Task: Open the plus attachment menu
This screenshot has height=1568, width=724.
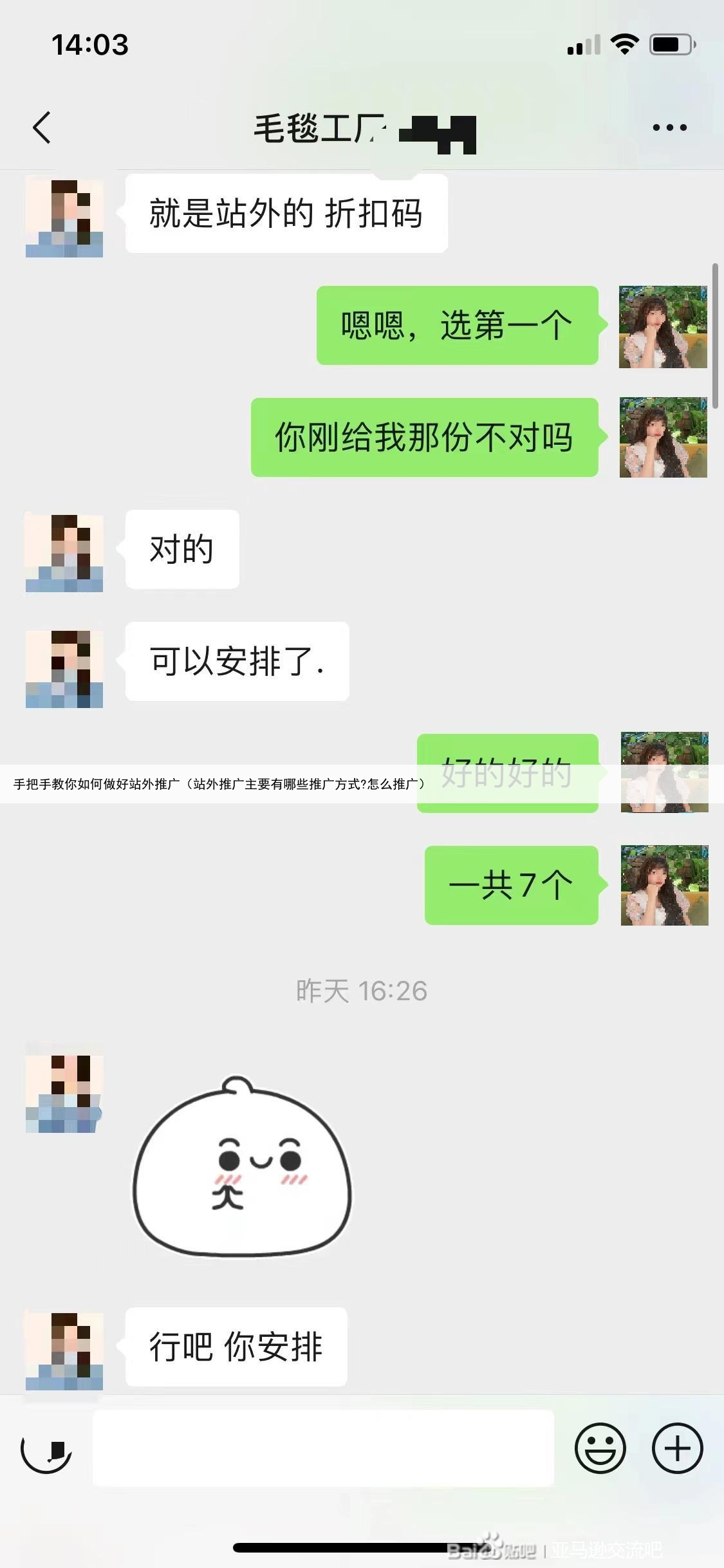Action: [677, 1448]
